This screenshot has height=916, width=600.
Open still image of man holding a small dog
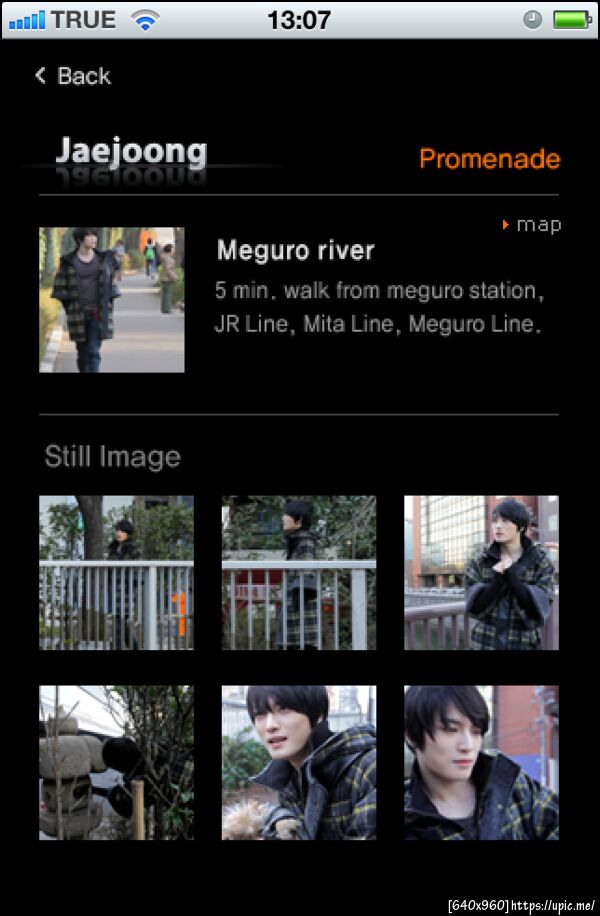[x=299, y=762]
